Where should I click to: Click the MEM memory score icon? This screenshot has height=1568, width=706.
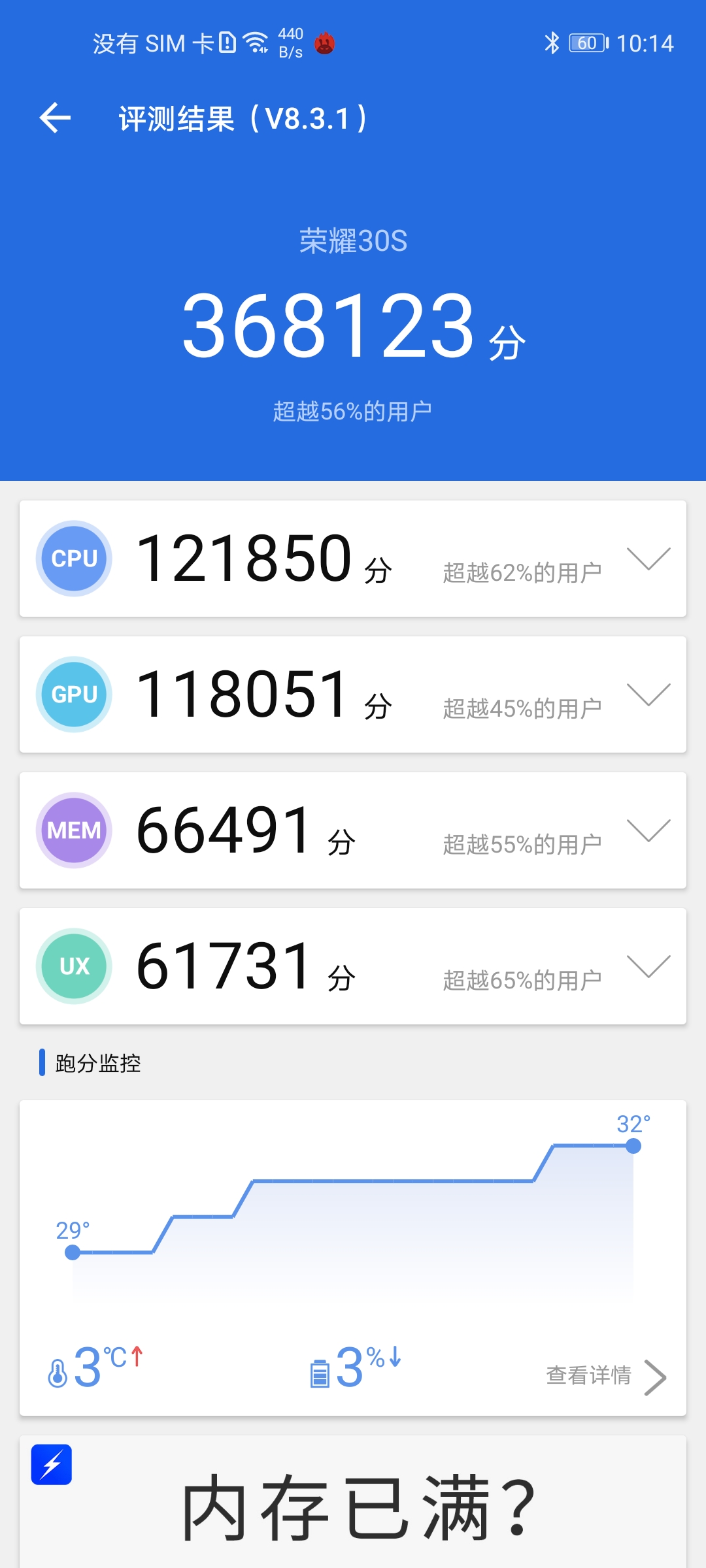click(73, 830)
